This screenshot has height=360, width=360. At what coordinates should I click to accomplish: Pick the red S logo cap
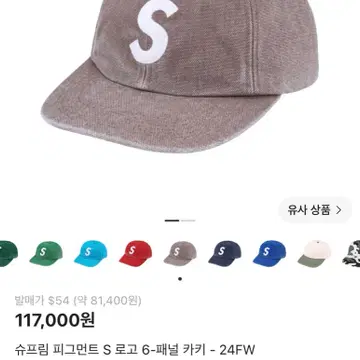point(135,253)
